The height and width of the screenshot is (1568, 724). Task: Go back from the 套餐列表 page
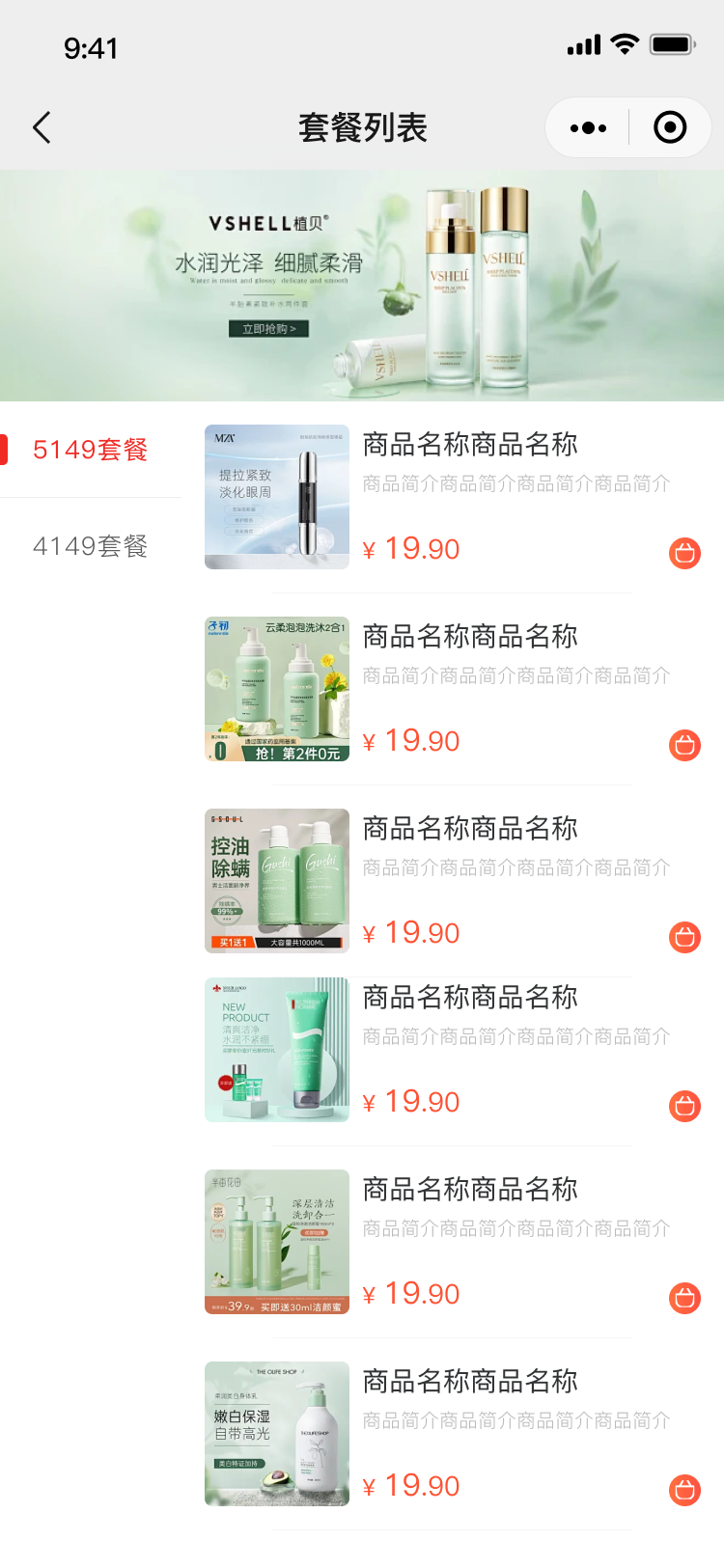click(x=42, y=127)
